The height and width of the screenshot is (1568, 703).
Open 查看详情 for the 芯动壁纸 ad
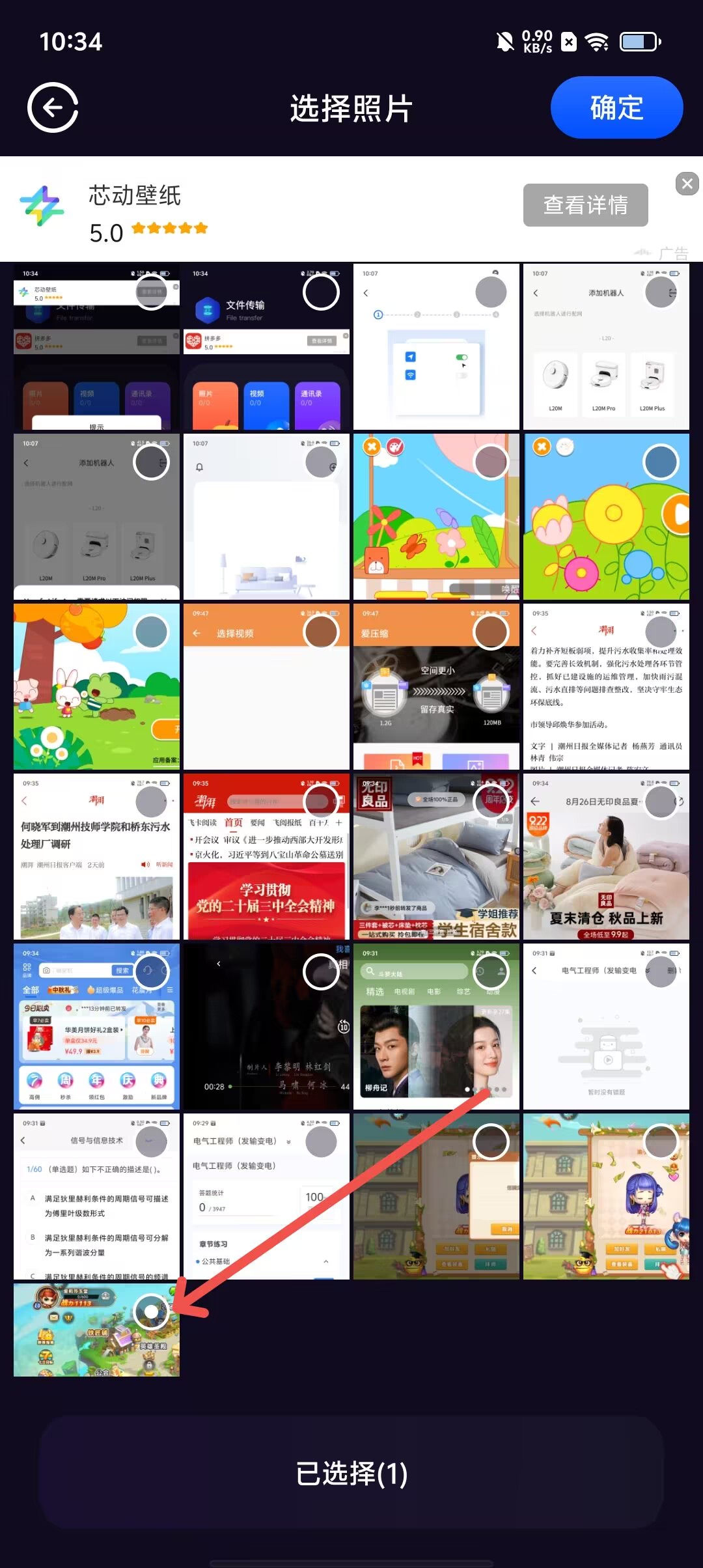pyautogui.click(x=585, y=205)
